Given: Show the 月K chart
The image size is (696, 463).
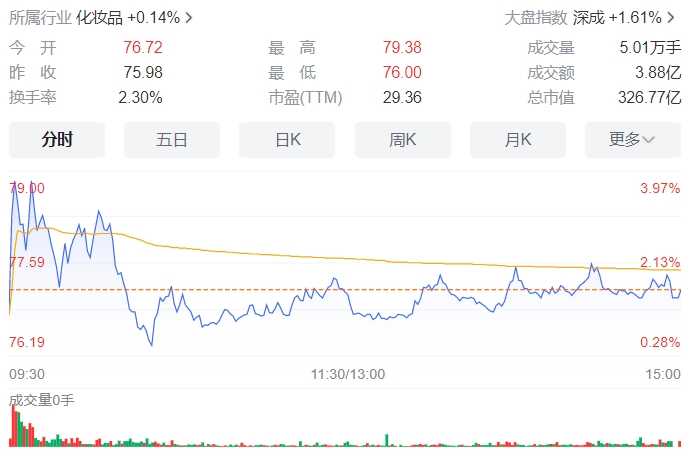Looking at the screenshot, I should tap(518, 140).
